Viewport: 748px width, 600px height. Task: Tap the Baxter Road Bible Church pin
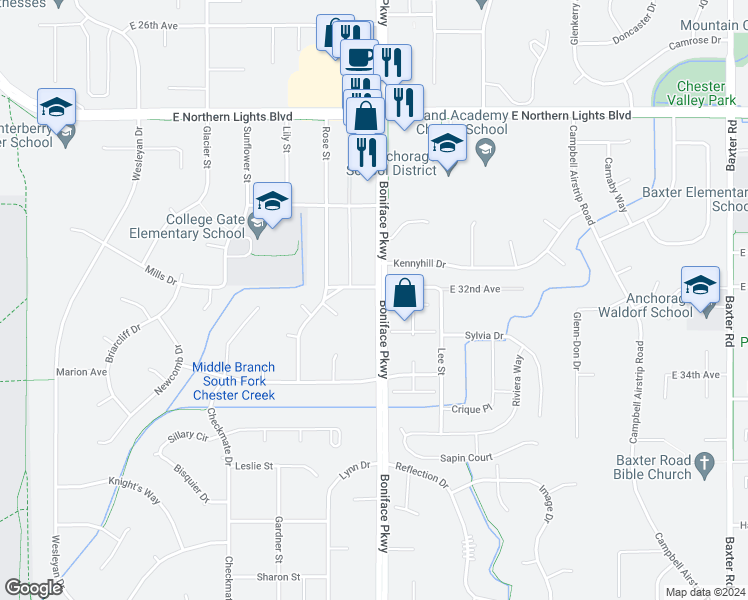click(705, 466)
